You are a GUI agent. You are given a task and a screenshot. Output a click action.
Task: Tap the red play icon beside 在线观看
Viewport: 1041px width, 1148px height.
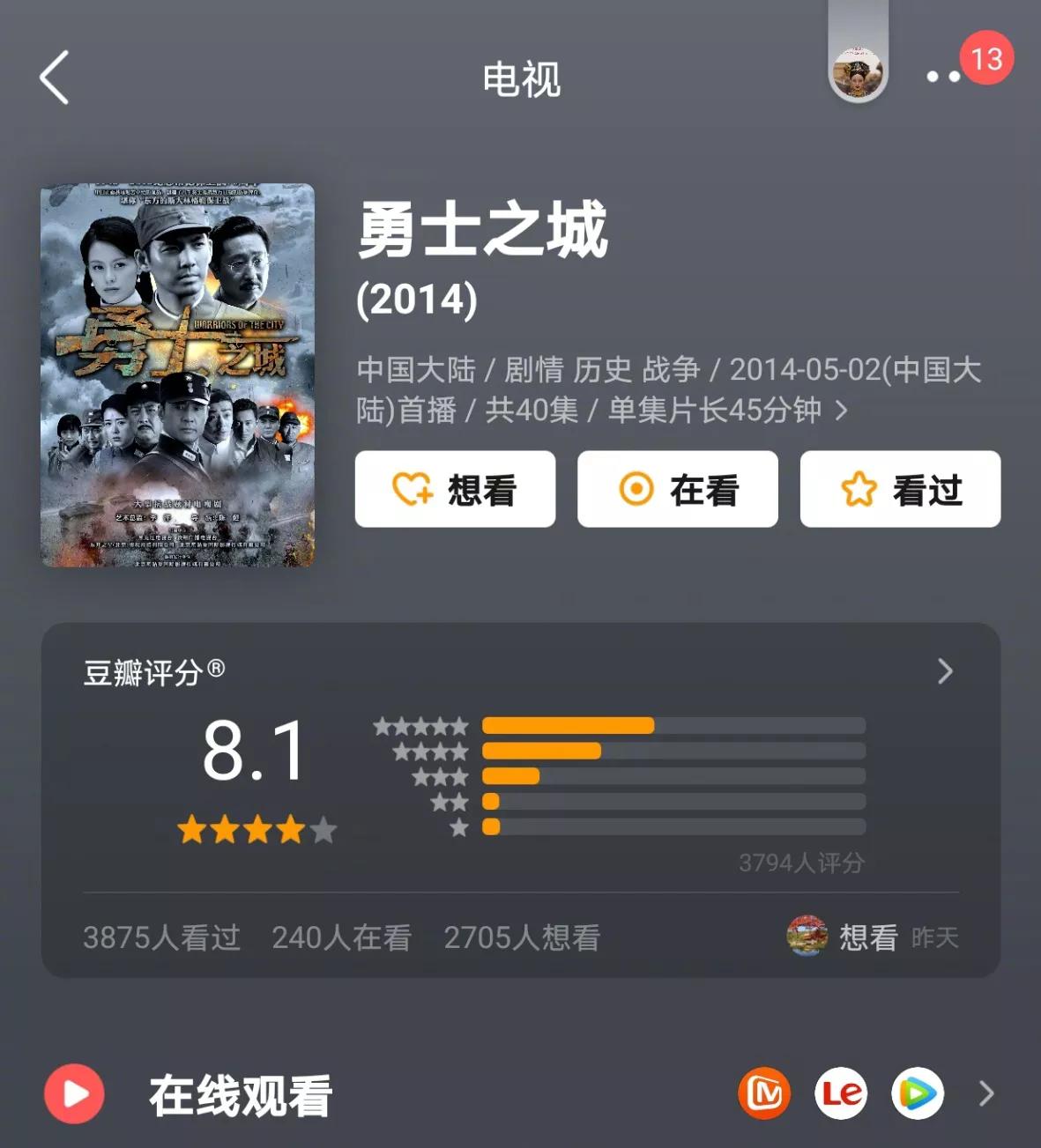tap(76, 1092)
